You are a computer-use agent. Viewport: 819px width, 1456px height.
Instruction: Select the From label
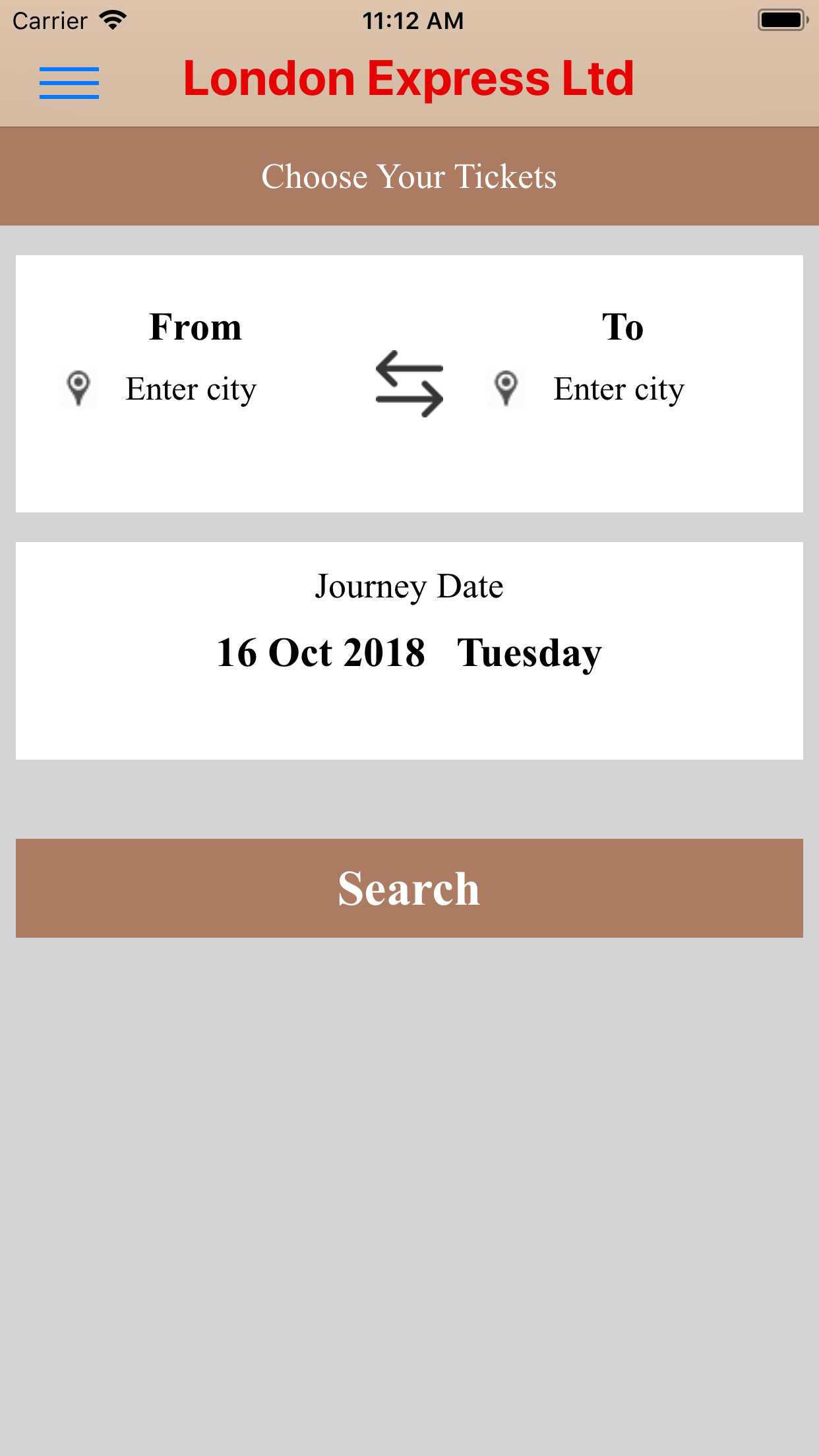coord(195,326)
